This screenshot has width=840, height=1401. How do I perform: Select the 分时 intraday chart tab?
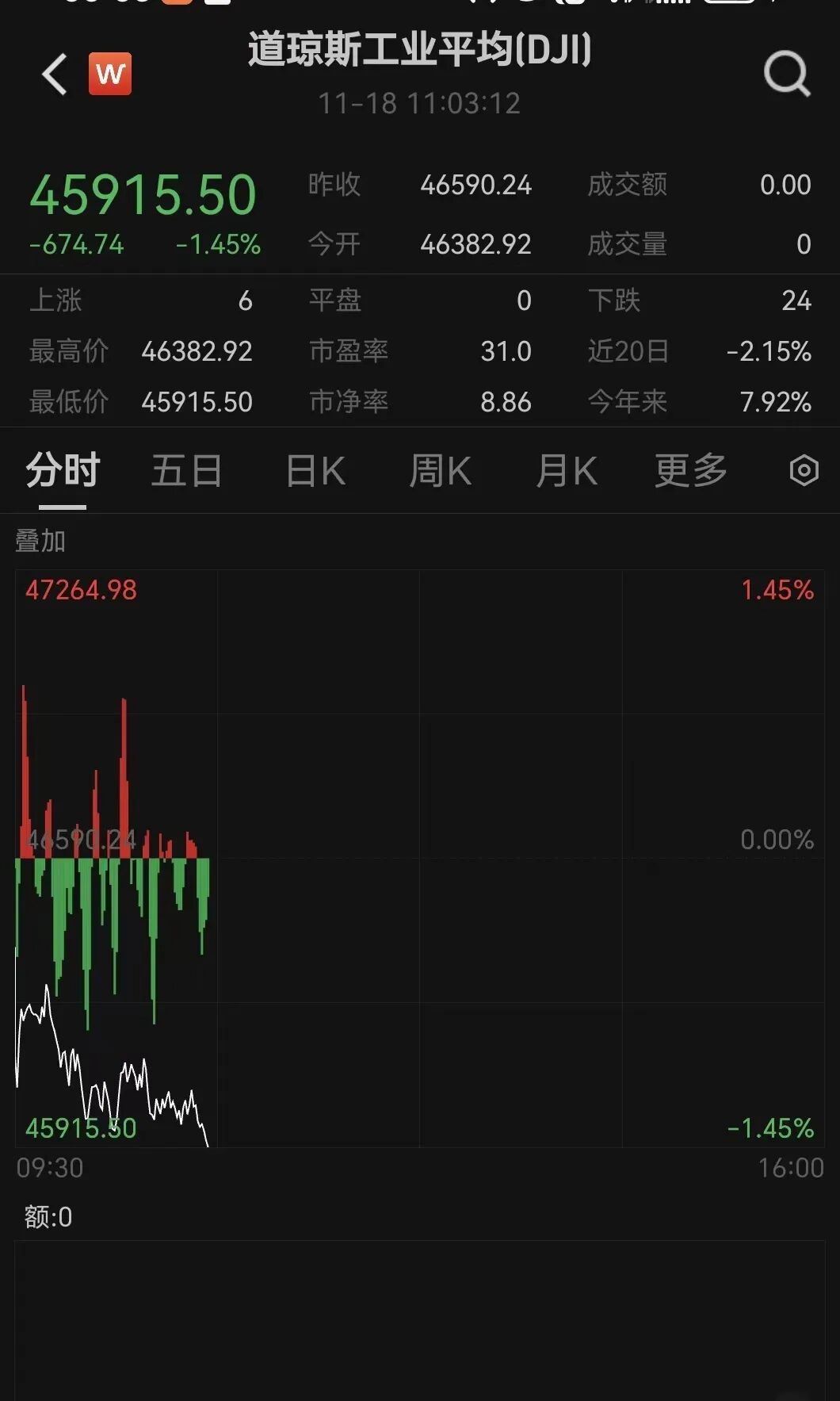click(63, 471)
